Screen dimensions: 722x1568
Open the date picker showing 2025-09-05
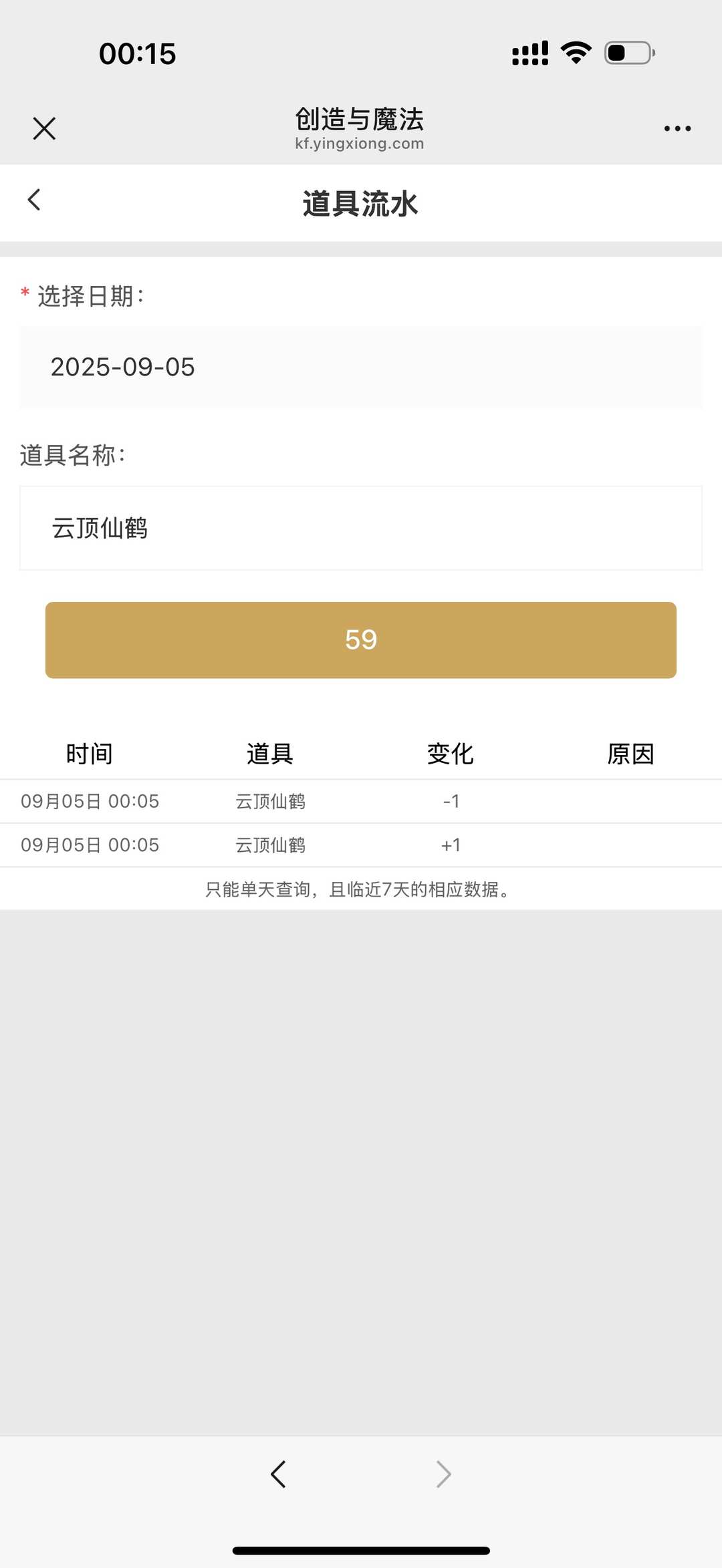click(x=361, y=367)
